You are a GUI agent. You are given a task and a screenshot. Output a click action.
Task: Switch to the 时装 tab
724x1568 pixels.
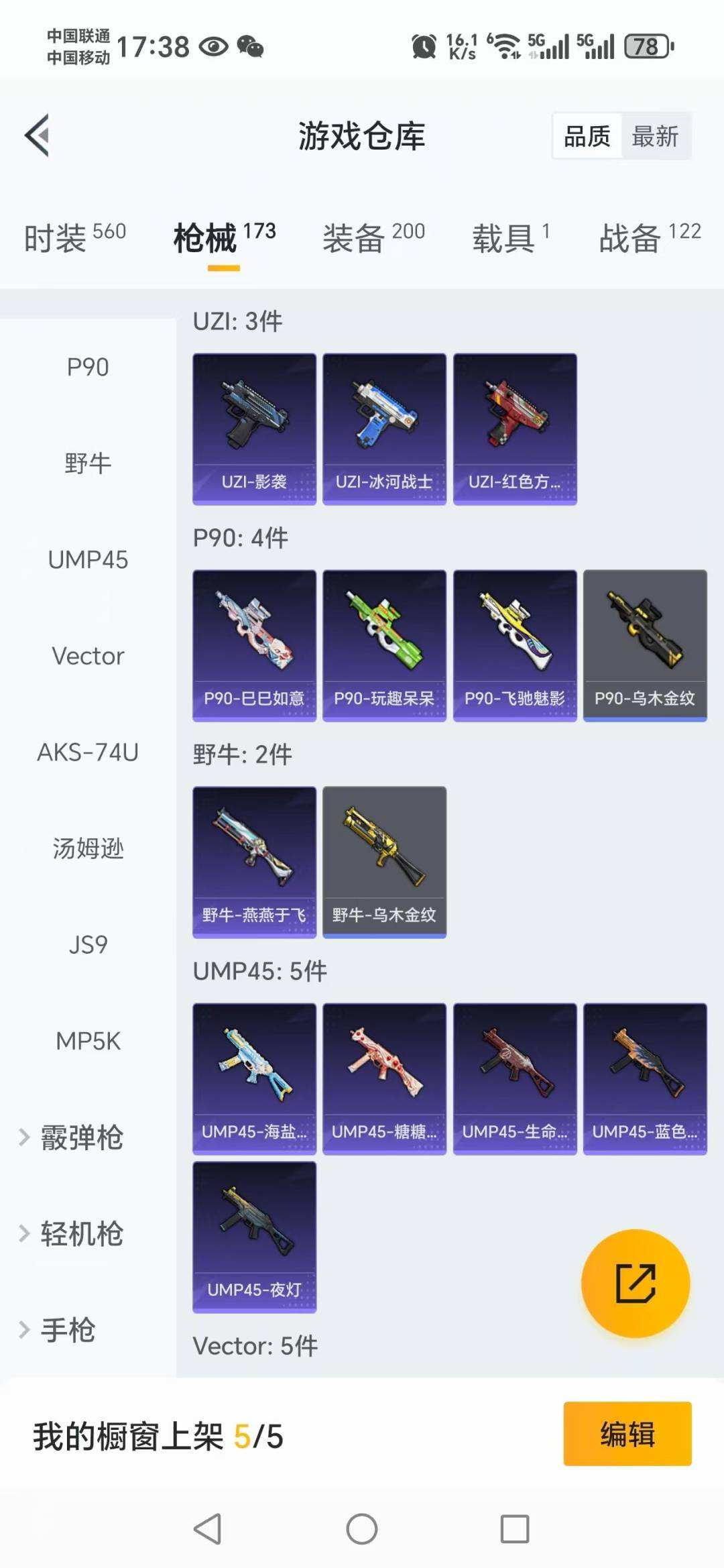click(x=74, y=237)
